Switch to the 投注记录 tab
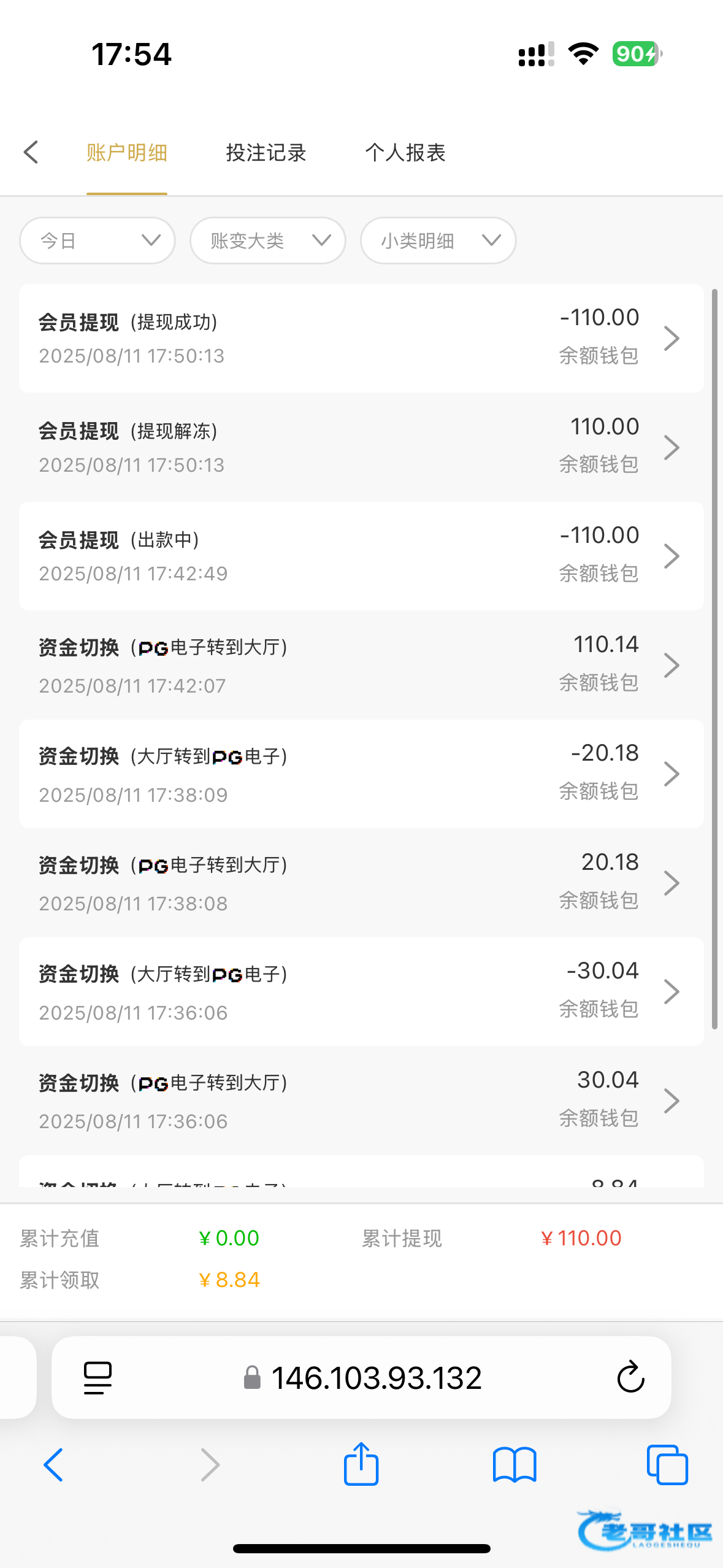The width and height of the screenshot is (723, 1568). pyautogui.click(x=266, y=153)
